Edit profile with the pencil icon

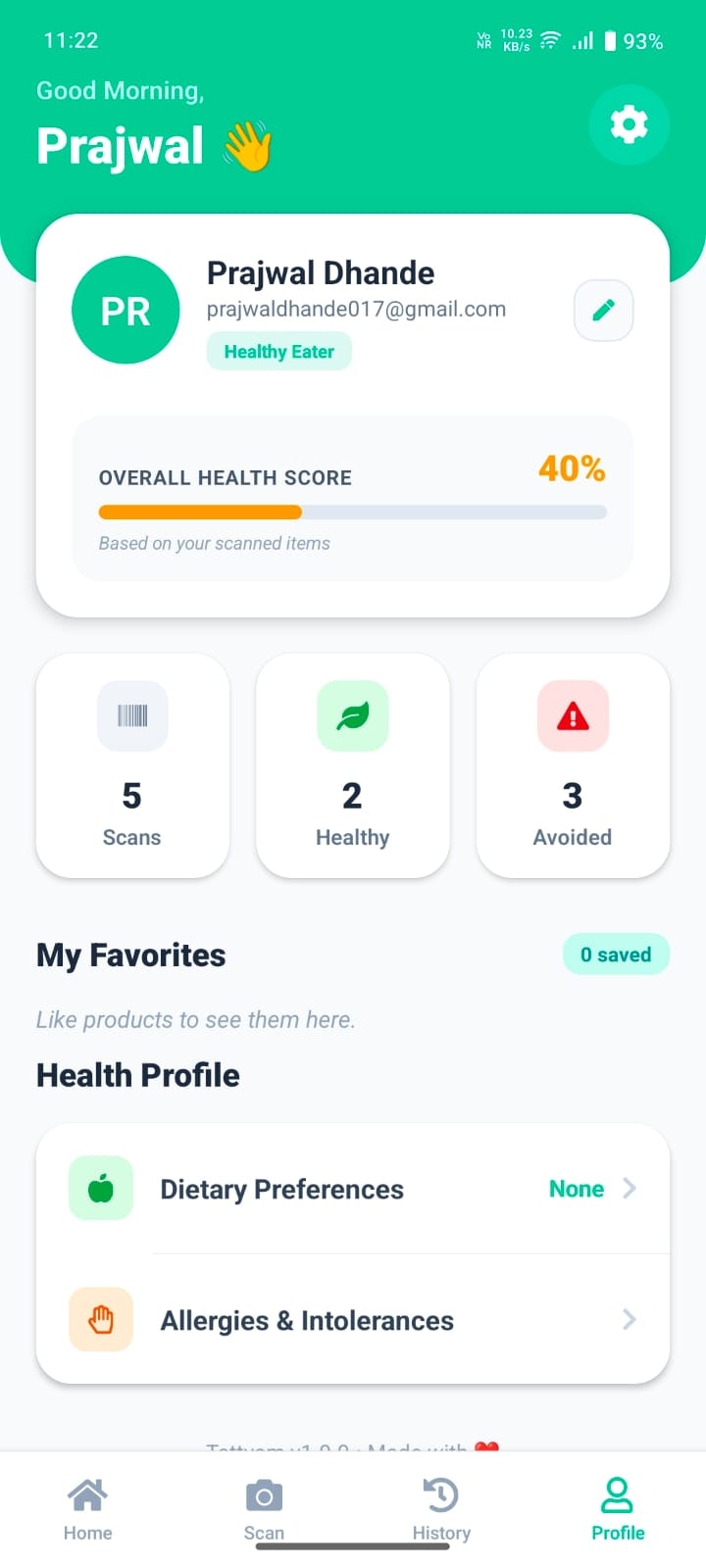click(603, 311)
